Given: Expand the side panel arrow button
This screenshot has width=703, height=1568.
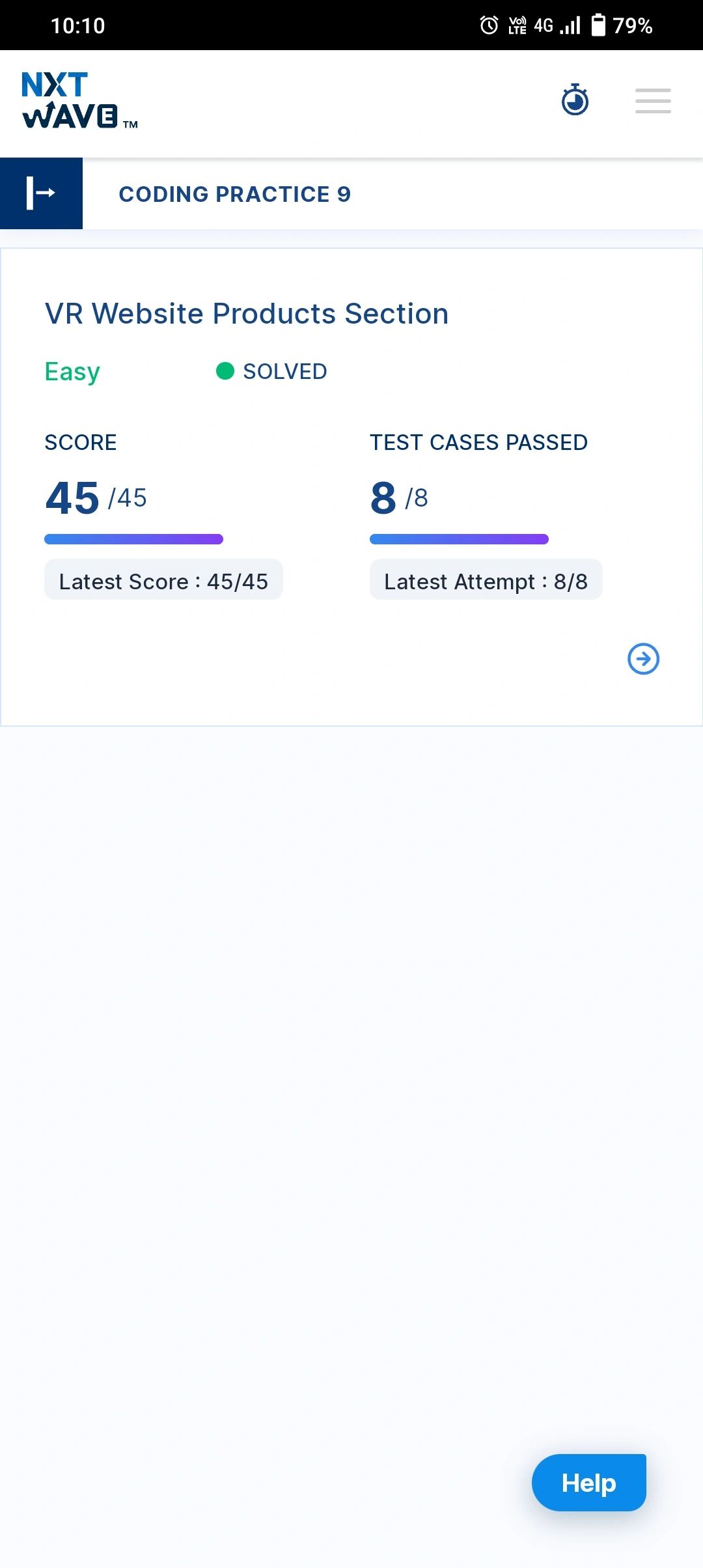Looking at the screenshot, I should click(x=41, y=193).
